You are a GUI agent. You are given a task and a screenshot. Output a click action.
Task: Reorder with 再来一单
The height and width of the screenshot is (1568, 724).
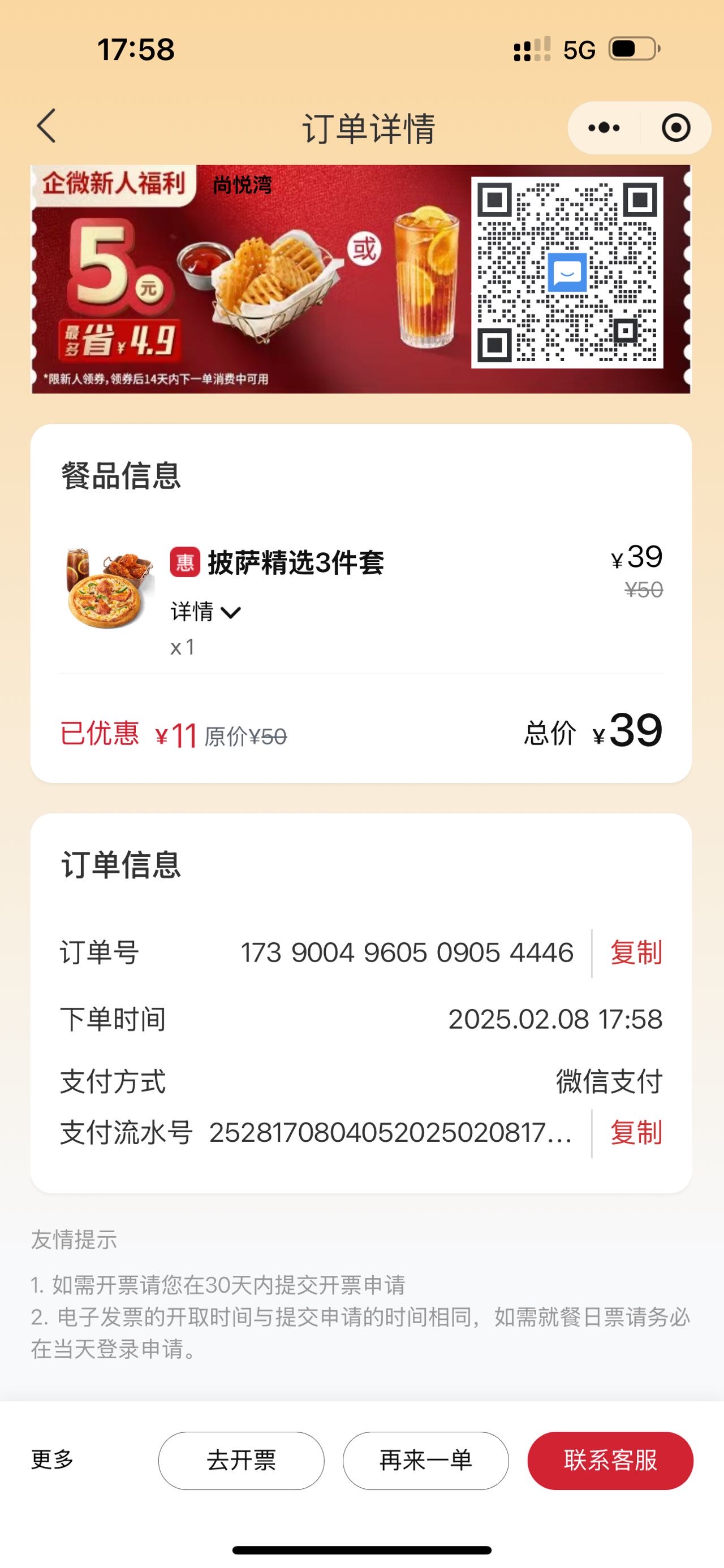click(425, 1460)
